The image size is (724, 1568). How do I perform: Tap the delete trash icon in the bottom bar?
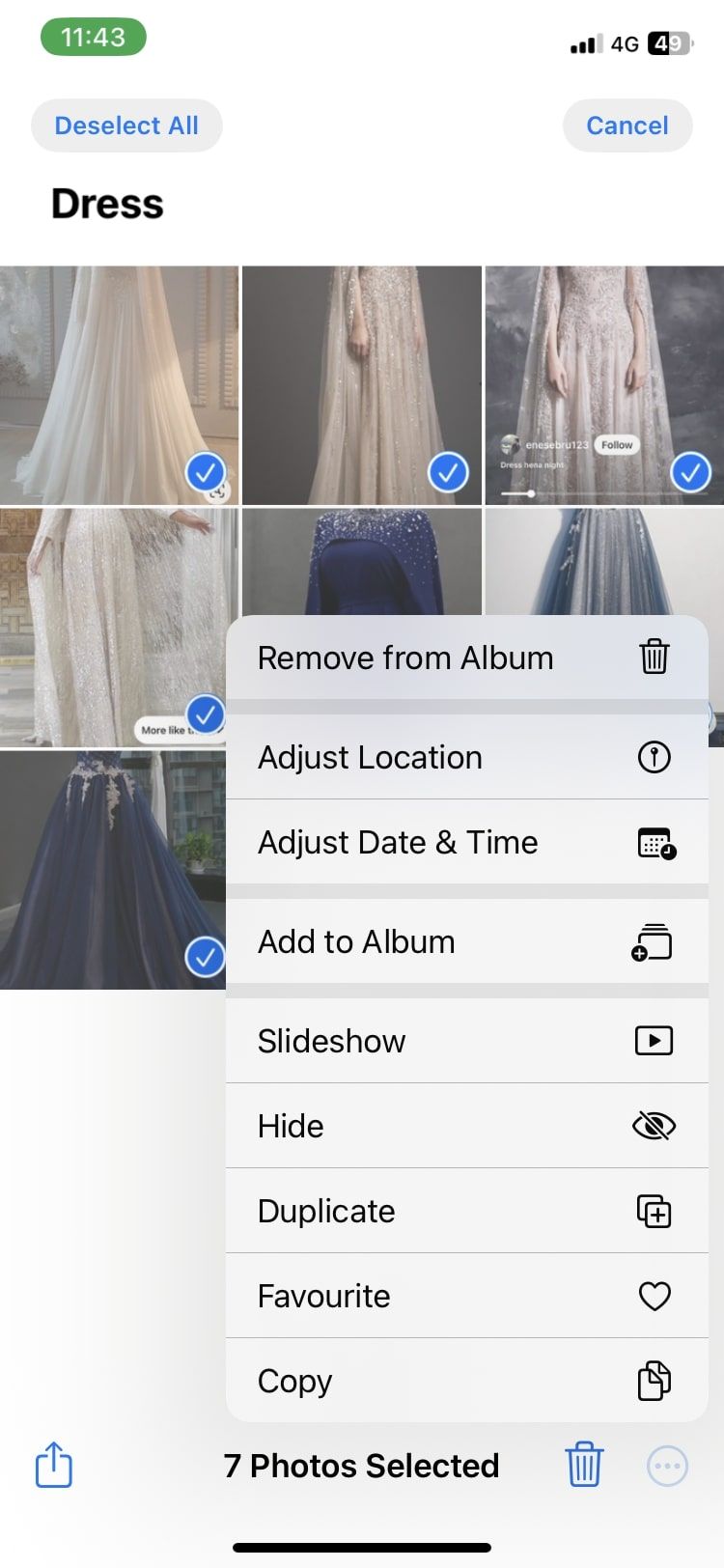[x=583, y=1465]
